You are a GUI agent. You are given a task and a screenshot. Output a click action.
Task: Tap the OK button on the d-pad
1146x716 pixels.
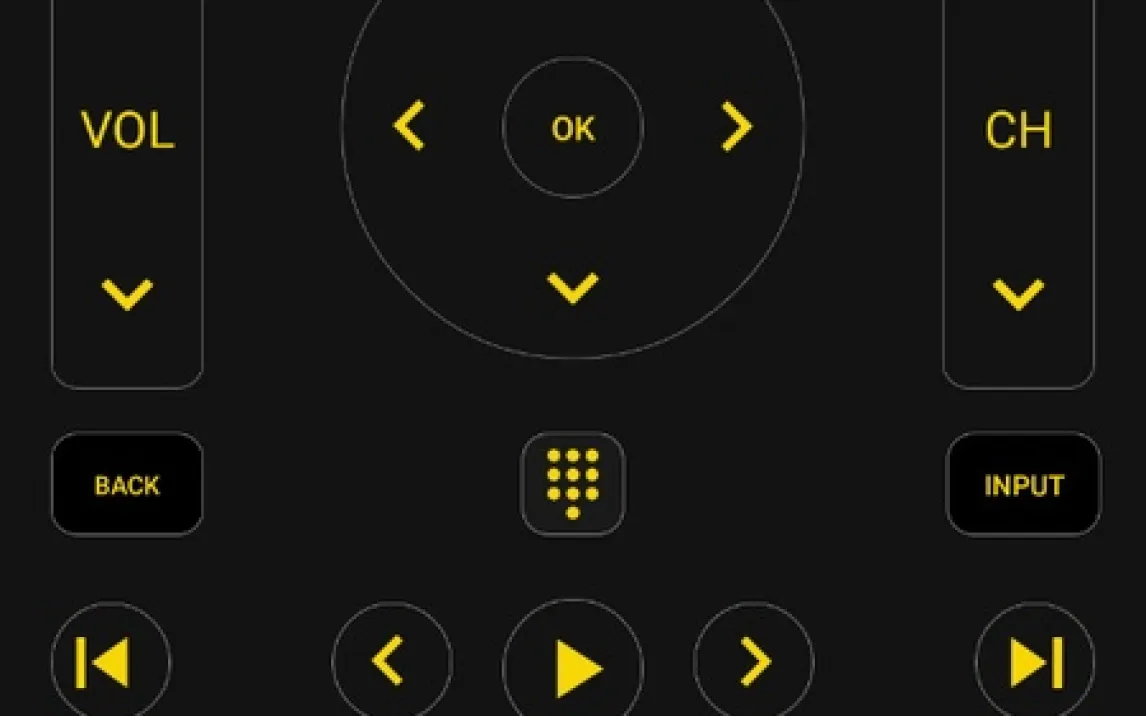[573, 128]
